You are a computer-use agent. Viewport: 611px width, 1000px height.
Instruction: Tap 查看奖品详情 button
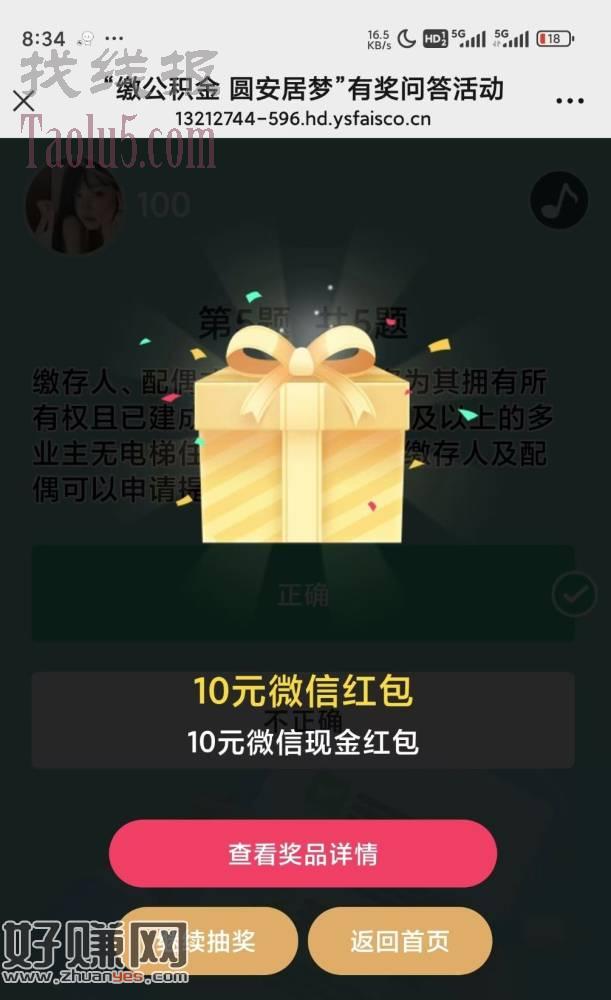(x=303, y=854)
